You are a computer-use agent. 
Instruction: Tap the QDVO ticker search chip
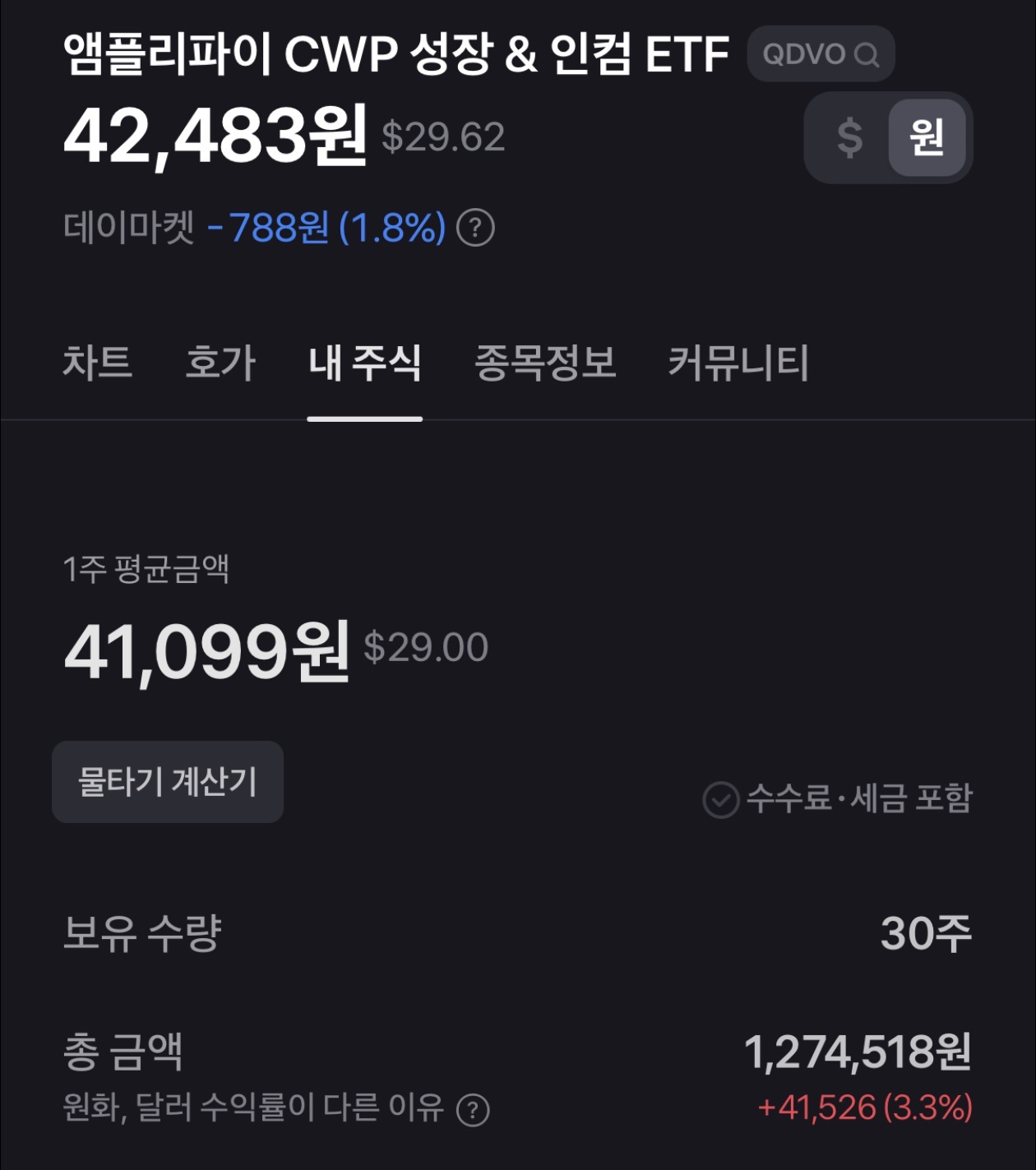[x=820, y=54]
